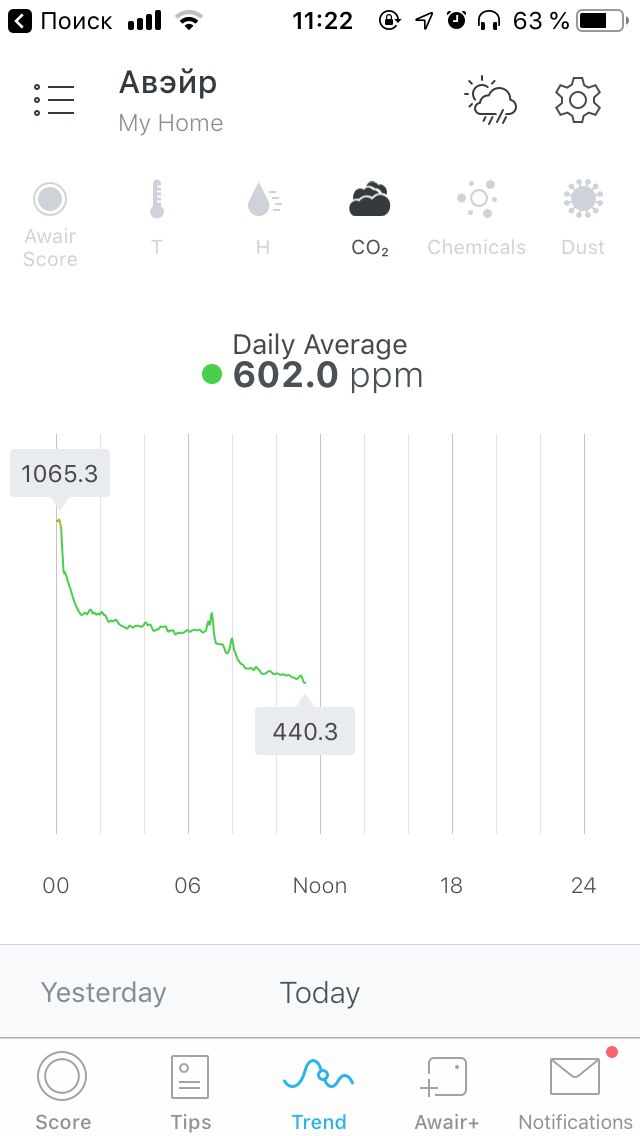The height and width of the screenshot is (1136, 640).
Task: Open the Tips tab
Action: coord(190,1092)
